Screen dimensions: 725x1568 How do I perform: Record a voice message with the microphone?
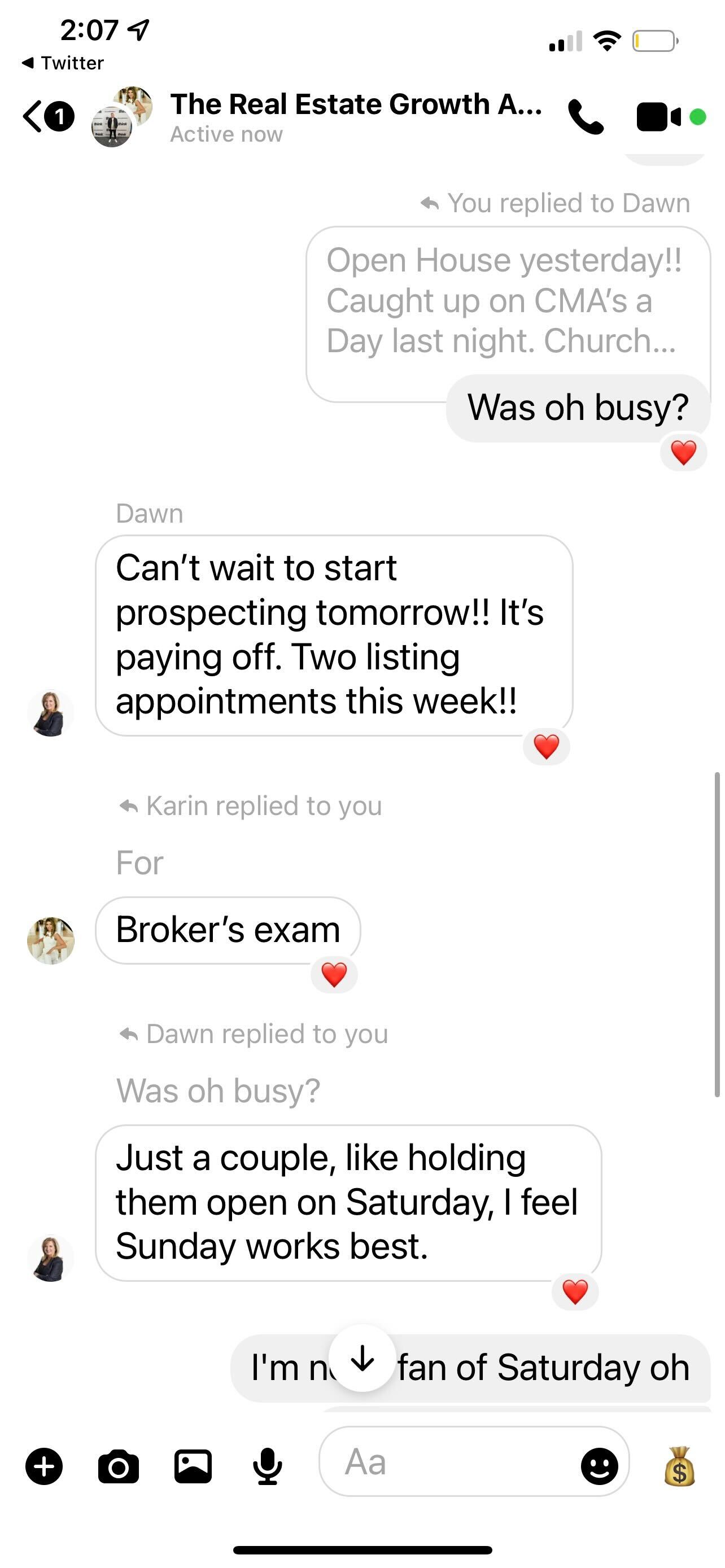click(267, 1466)
